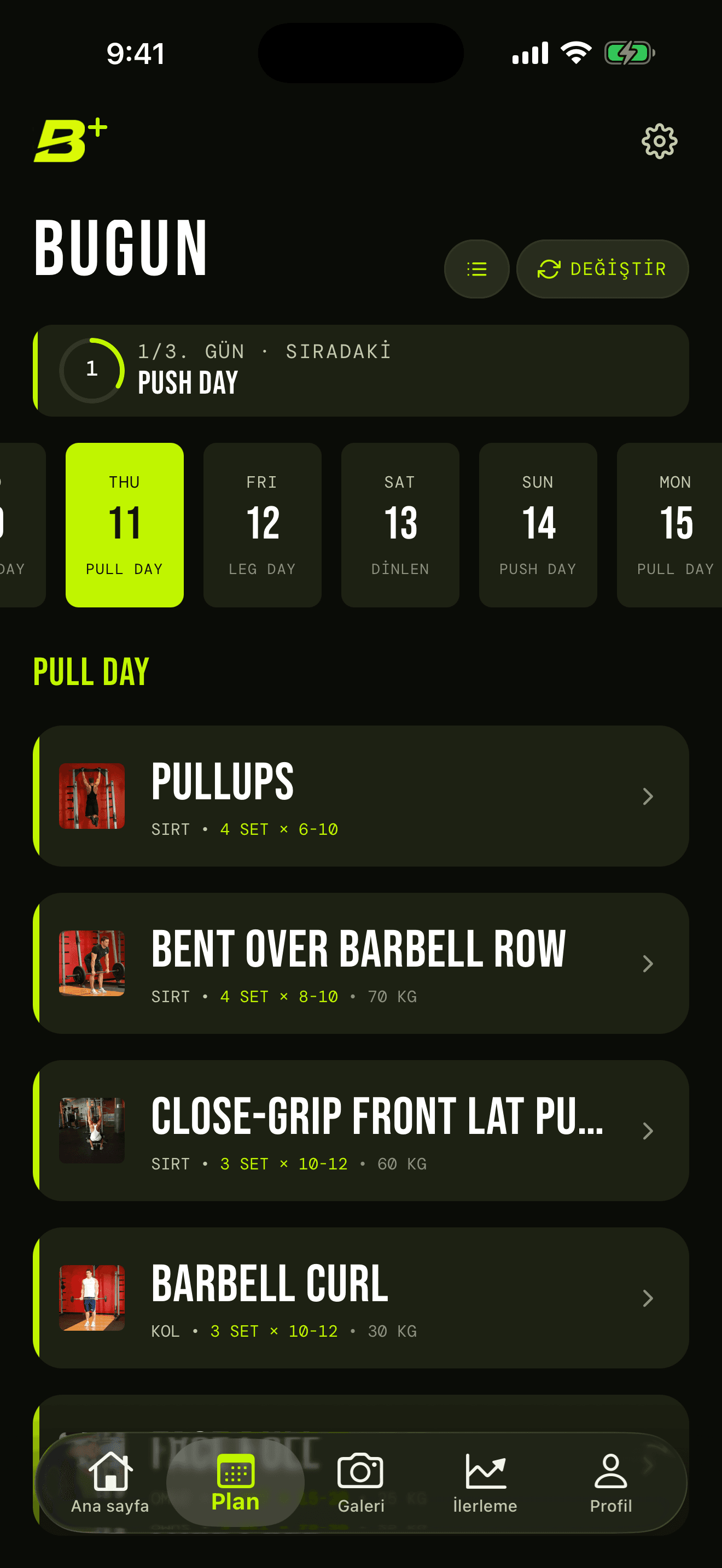Open the Barbell Curl exercise
Viewport: 722px width, 1568px height.
(361, 1298)
